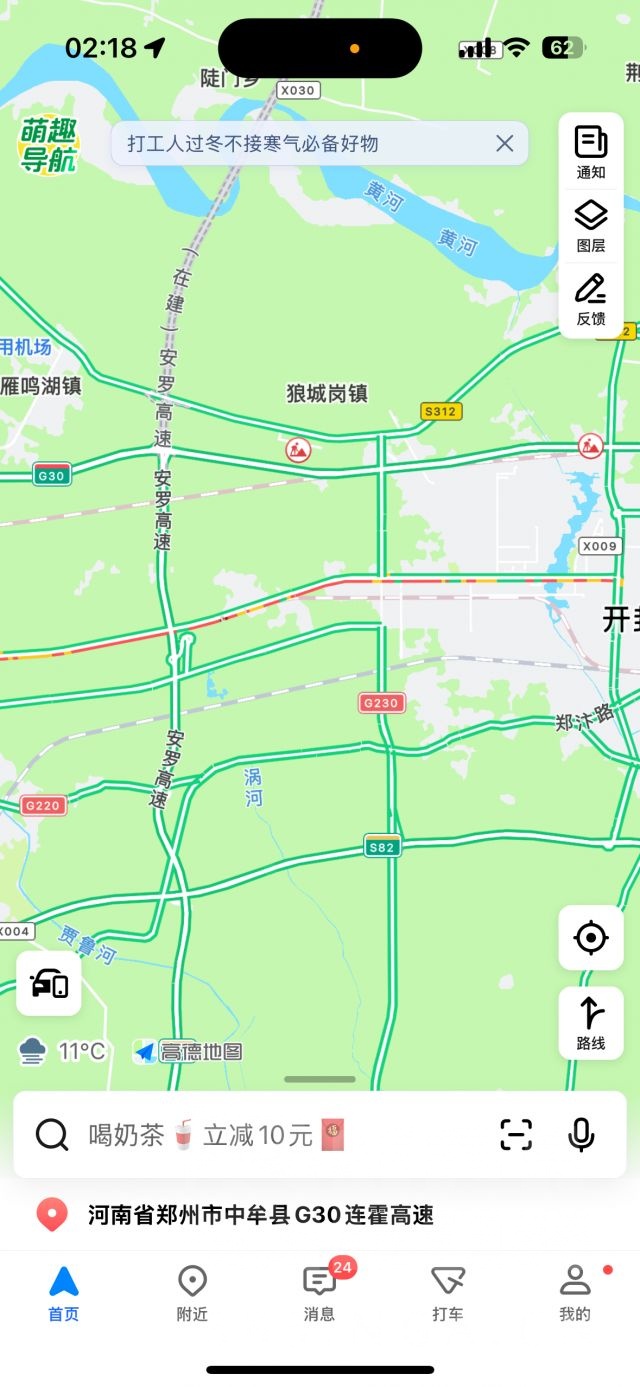Dismiss the 打工人过冬 promo banner
Viewport: 640px width, 1387px height.
[505, 144]
